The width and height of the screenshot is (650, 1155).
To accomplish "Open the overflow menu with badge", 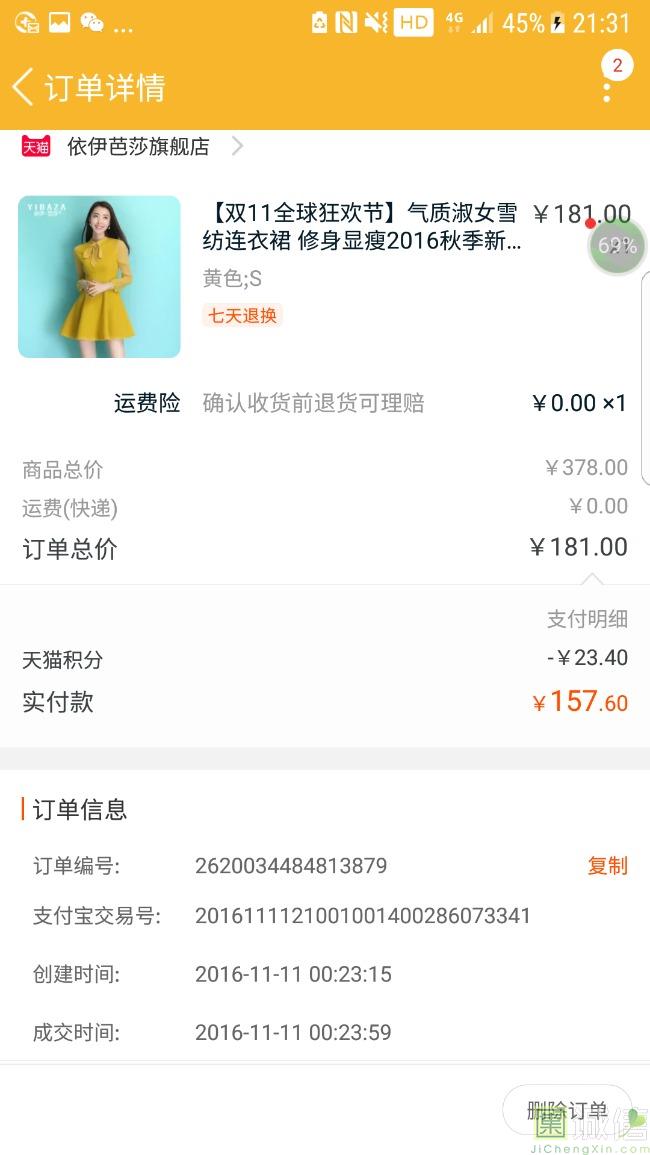I will (x=607, y=88).
